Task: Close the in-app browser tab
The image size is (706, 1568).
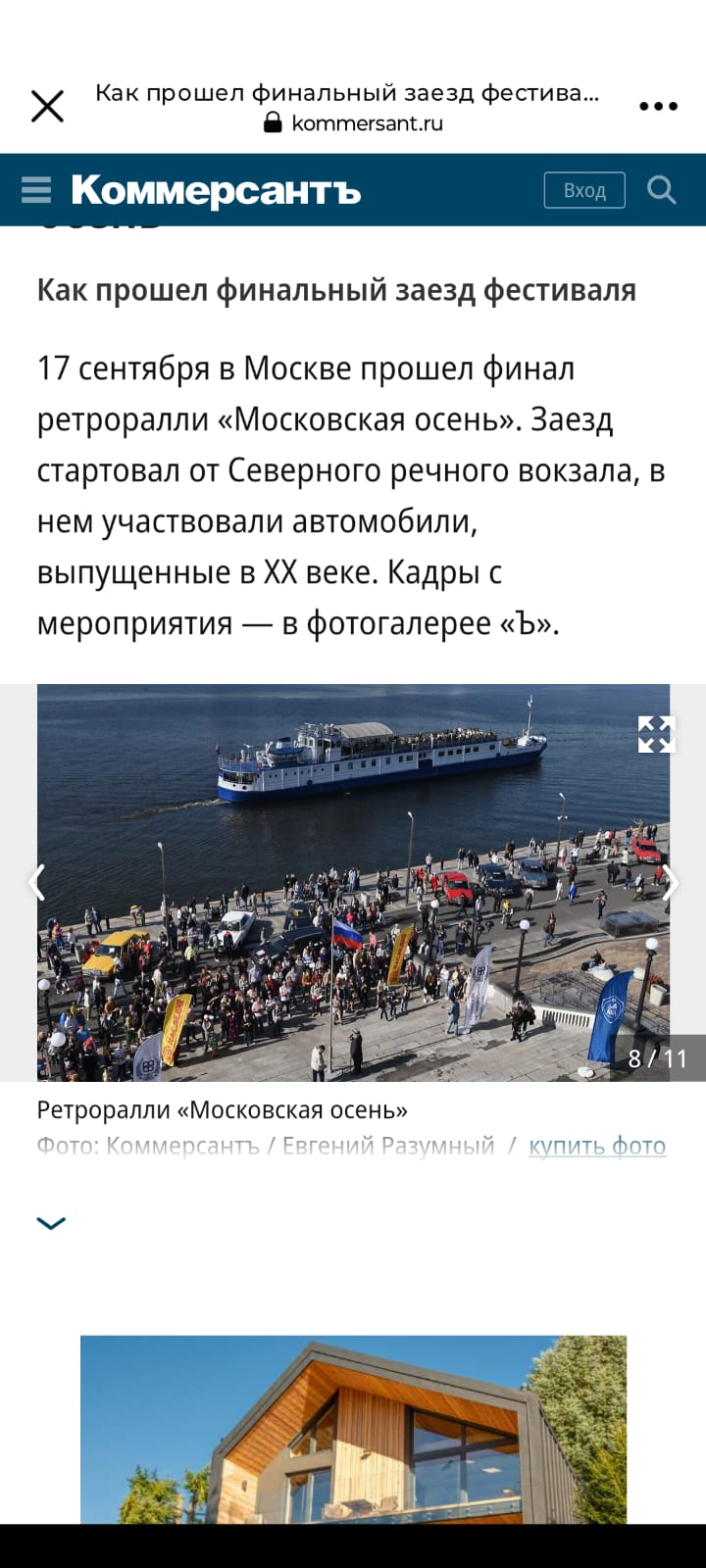Action: pos(47,106)
